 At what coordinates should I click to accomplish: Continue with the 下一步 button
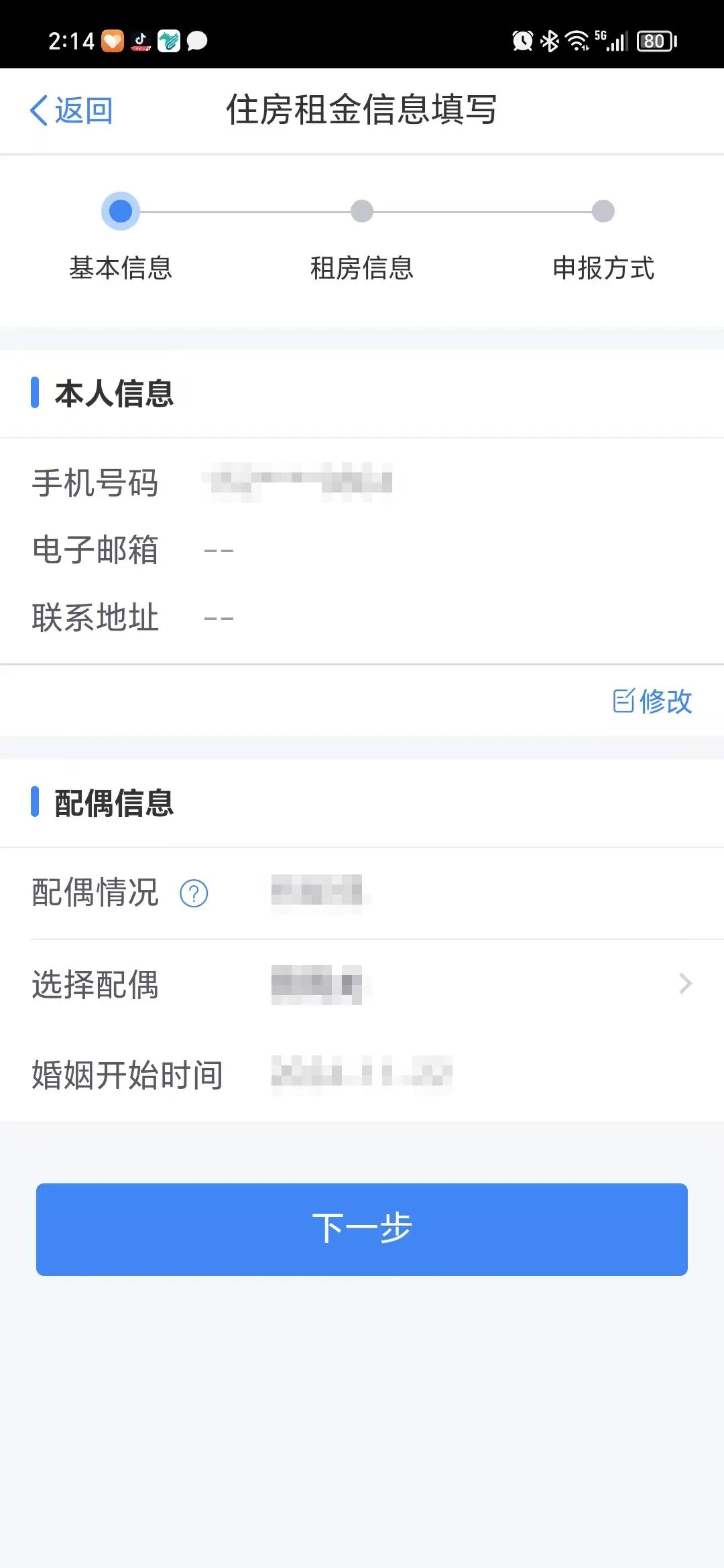(x=362, y=1229)
